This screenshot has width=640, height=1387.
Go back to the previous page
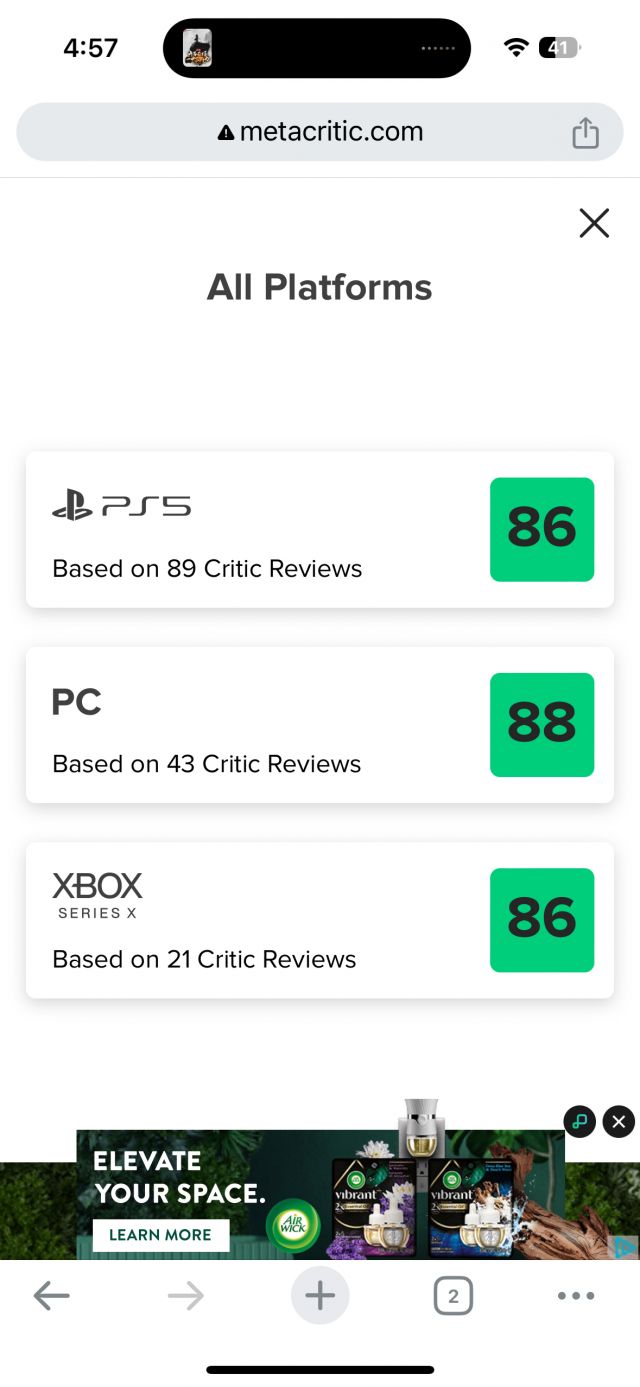tap(51, 1297)
